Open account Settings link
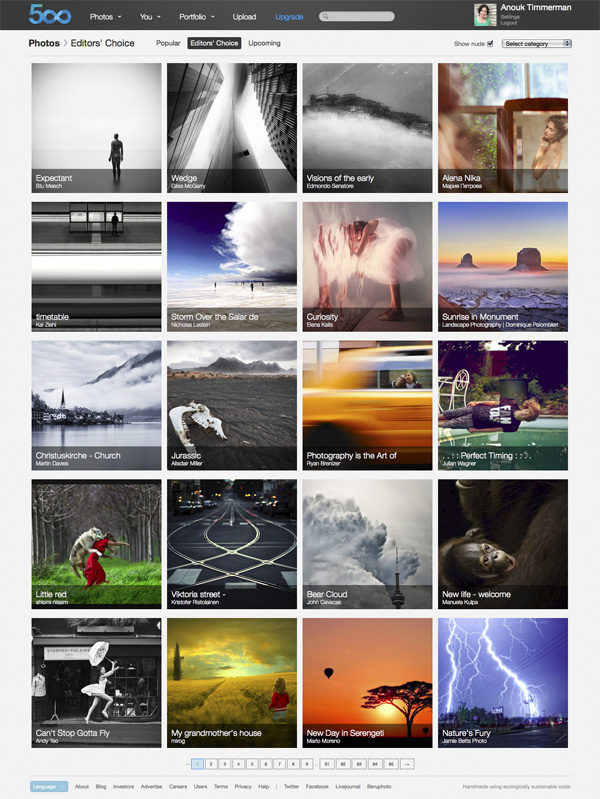Image resolution: width=600 pixels, height=799 pixels. (510, 17)
